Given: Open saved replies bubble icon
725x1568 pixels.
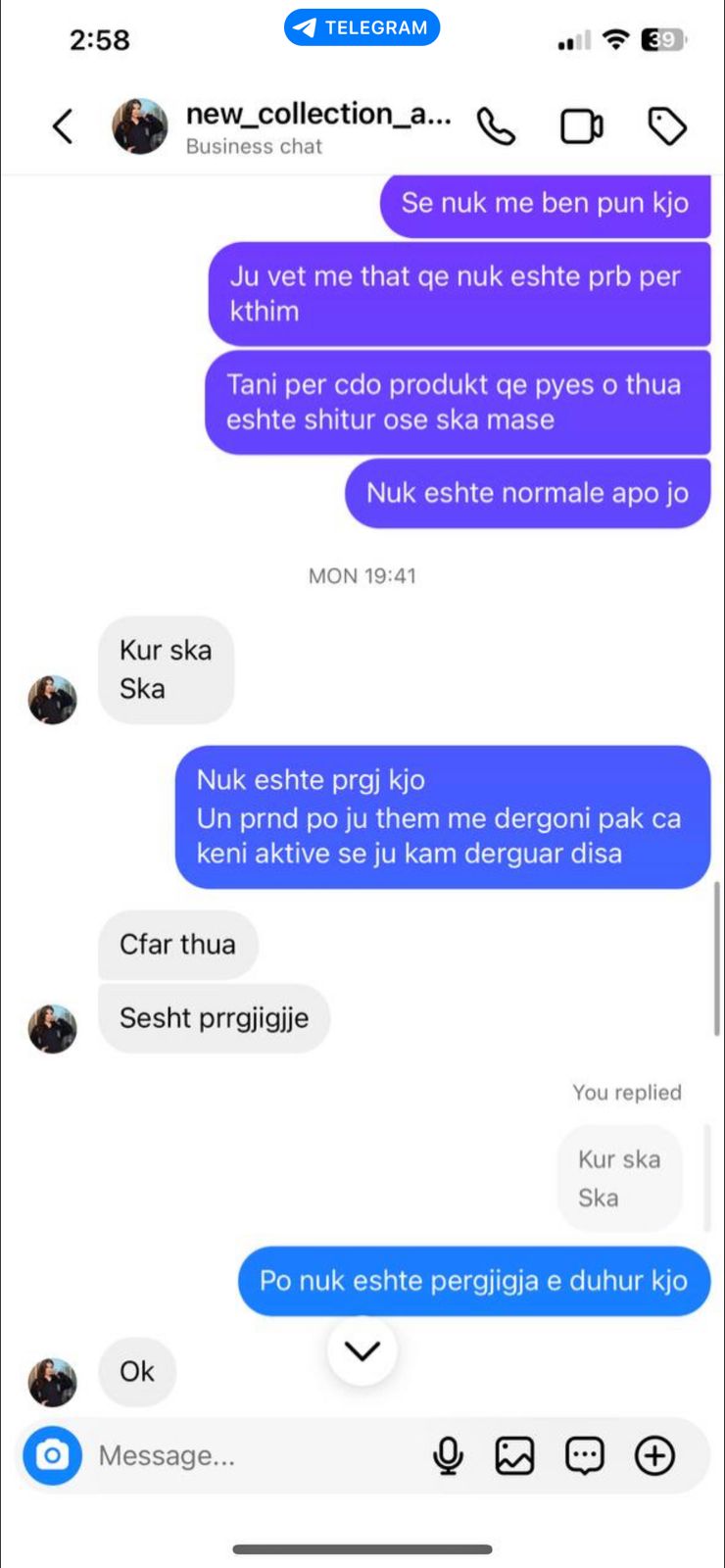Looking at the screenshot, I should [585, 1455].
